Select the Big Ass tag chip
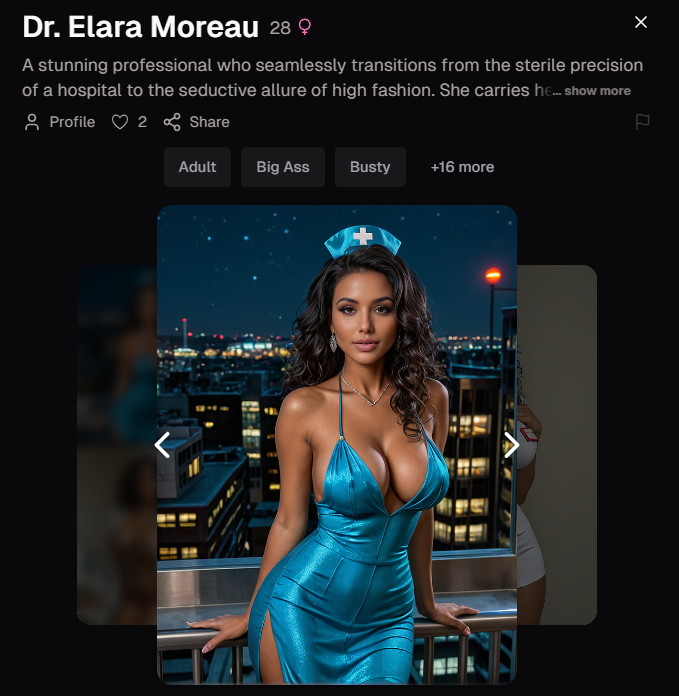Screen dimensions: 679x696 (x=283, y=167)
